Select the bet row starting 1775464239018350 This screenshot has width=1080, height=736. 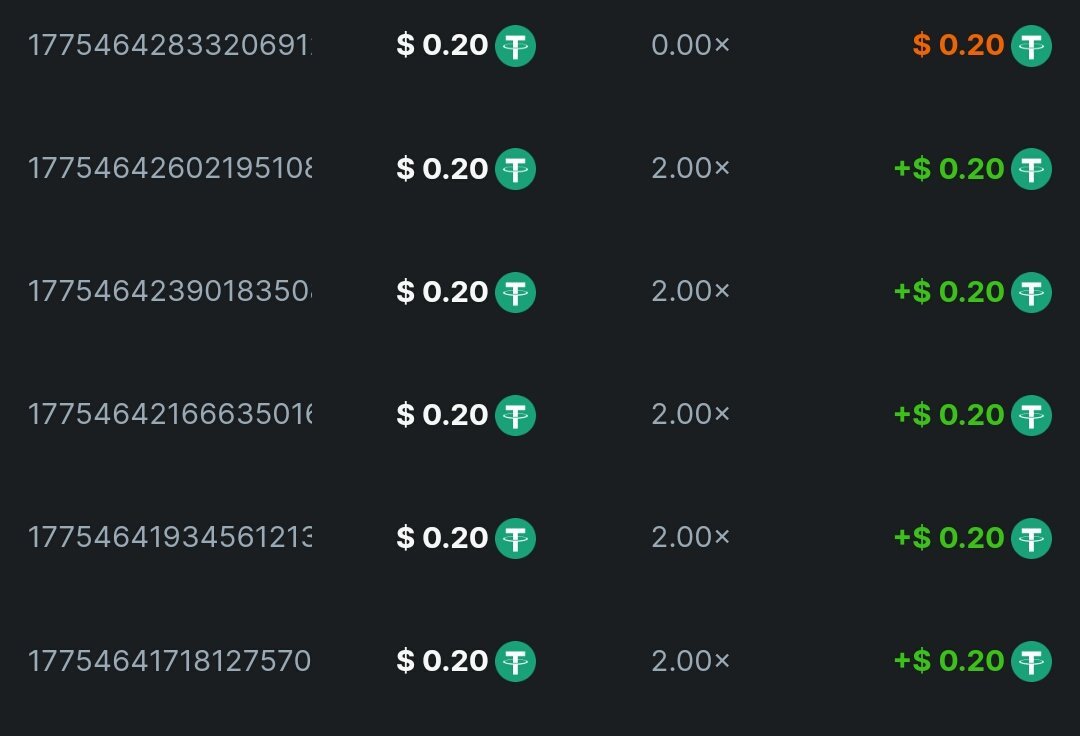point(170,292)
